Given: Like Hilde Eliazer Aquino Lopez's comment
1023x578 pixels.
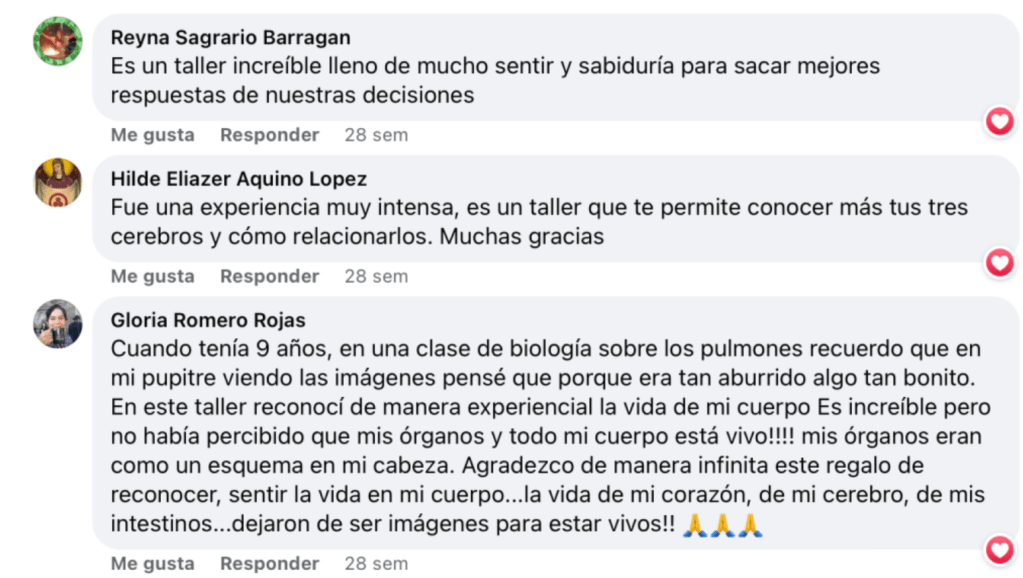Looking at the screenshot, I should point(152,276).
